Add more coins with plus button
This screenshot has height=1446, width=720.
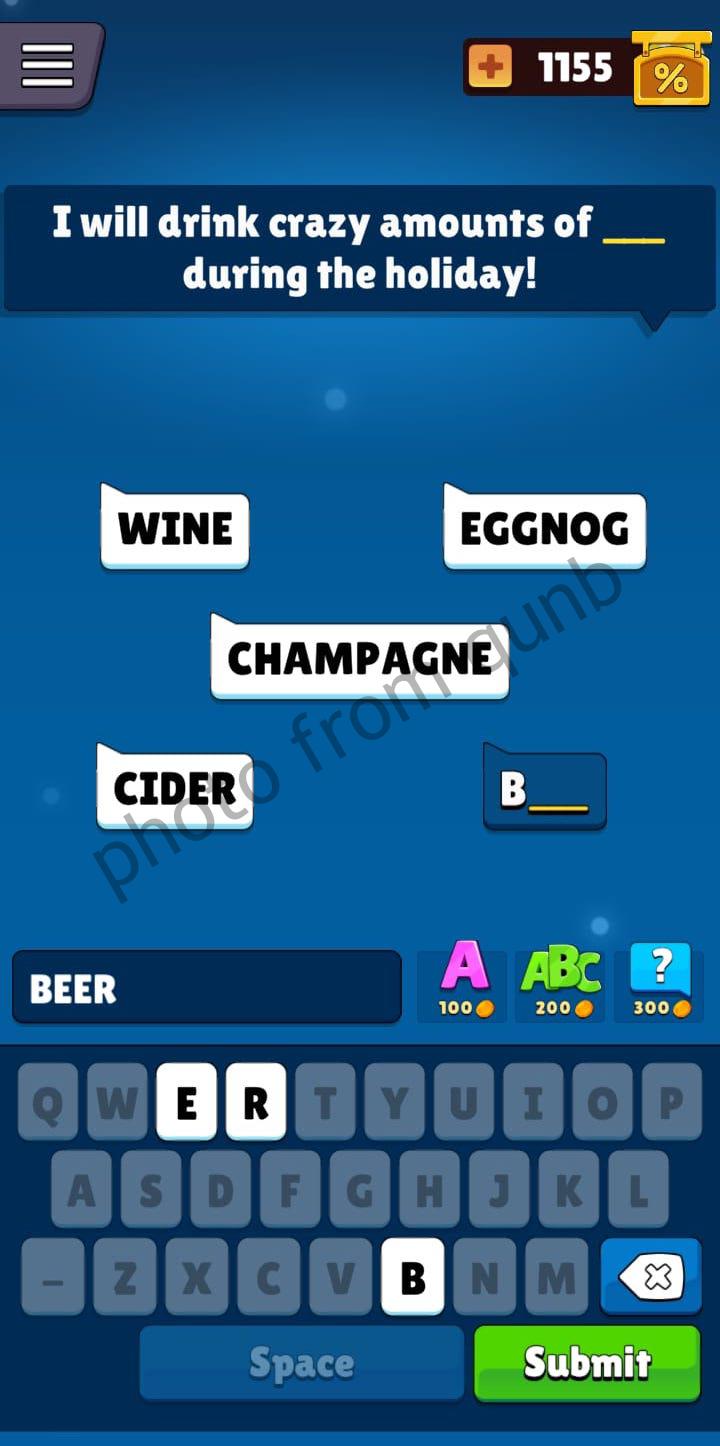490,68
